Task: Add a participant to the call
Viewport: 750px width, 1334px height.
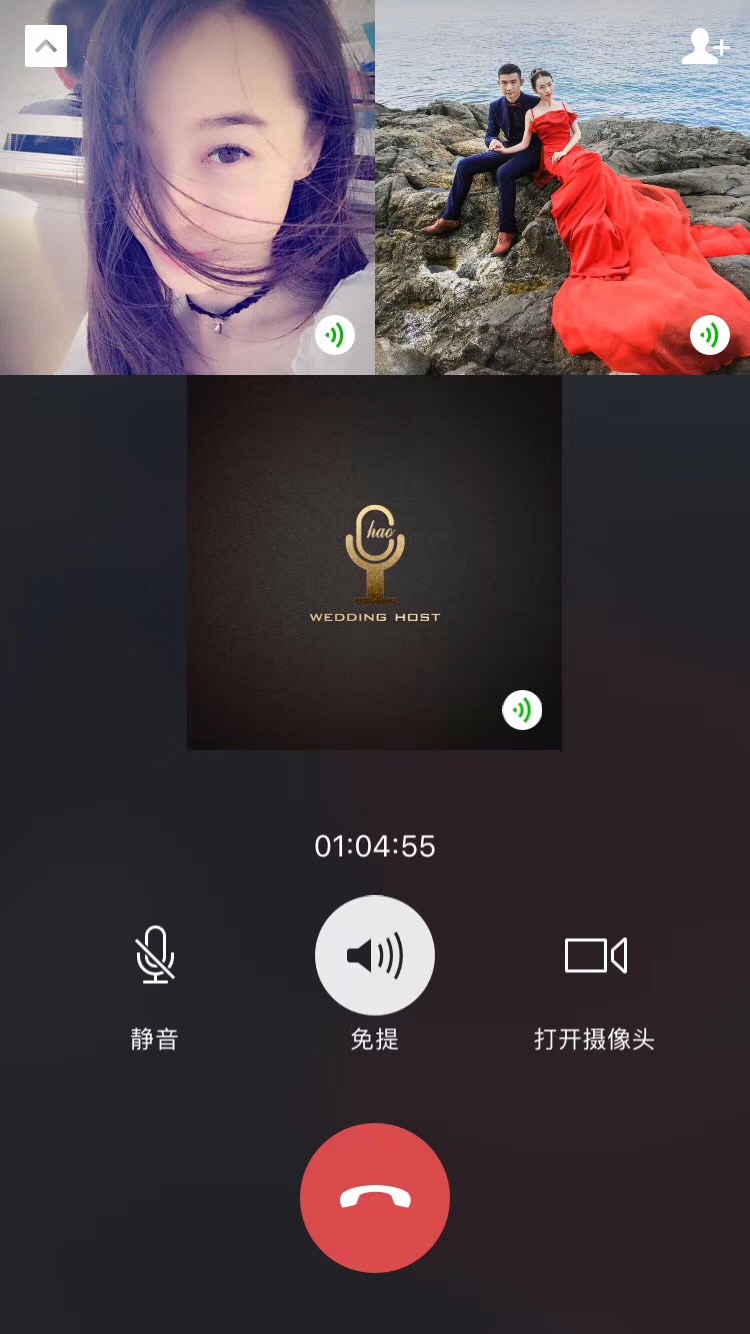Action: (x=705, y=46)
